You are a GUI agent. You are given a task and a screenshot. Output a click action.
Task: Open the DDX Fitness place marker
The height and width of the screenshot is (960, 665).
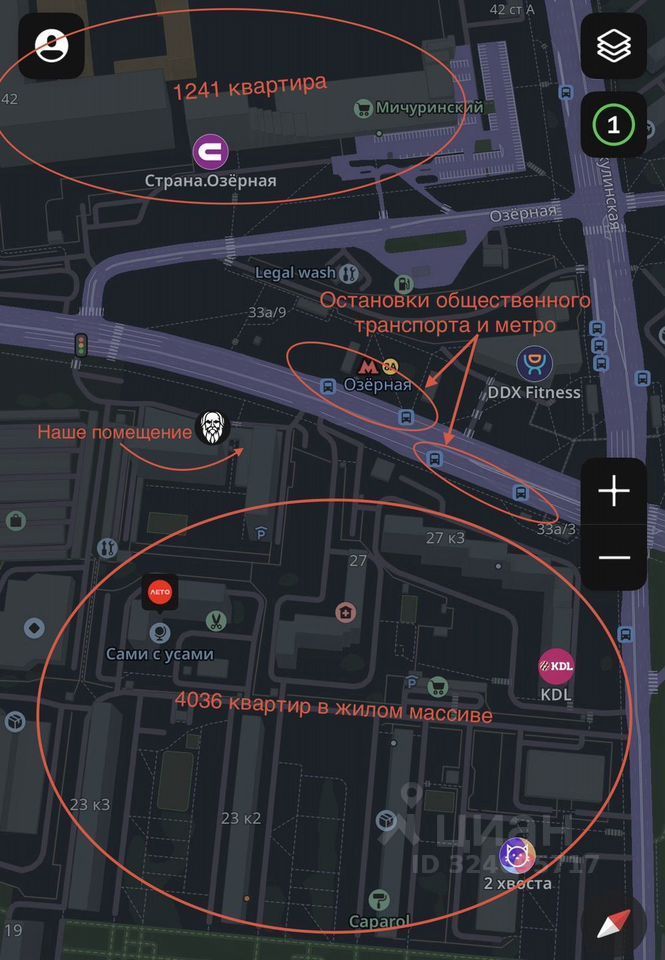pyautogui.click(x=535, y=365)
